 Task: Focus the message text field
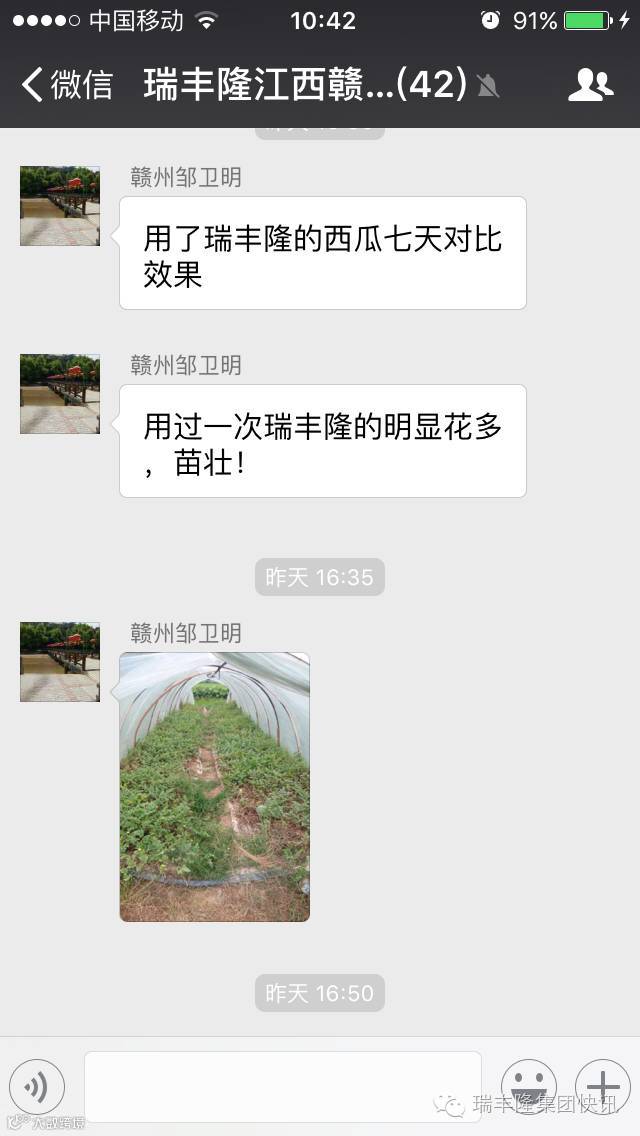282,1086
